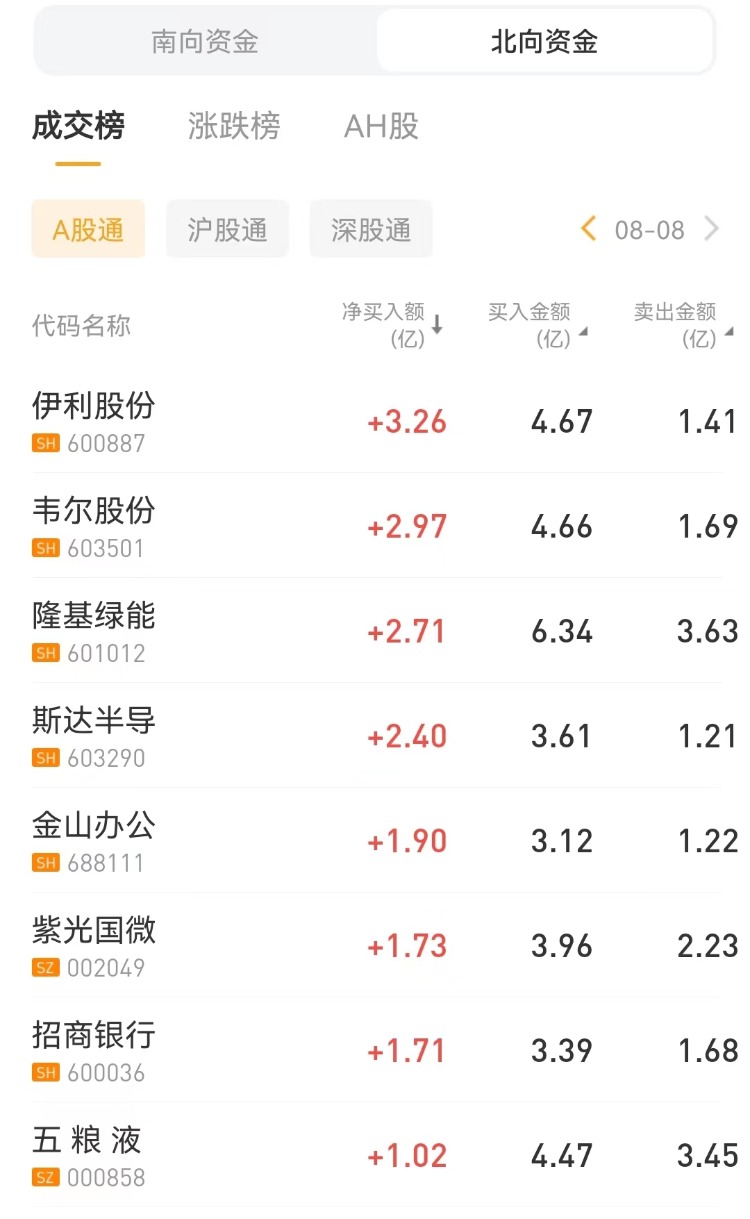Open the 成交榜 tab
The image size is (750, 1219).
click(x=78, y=127)
